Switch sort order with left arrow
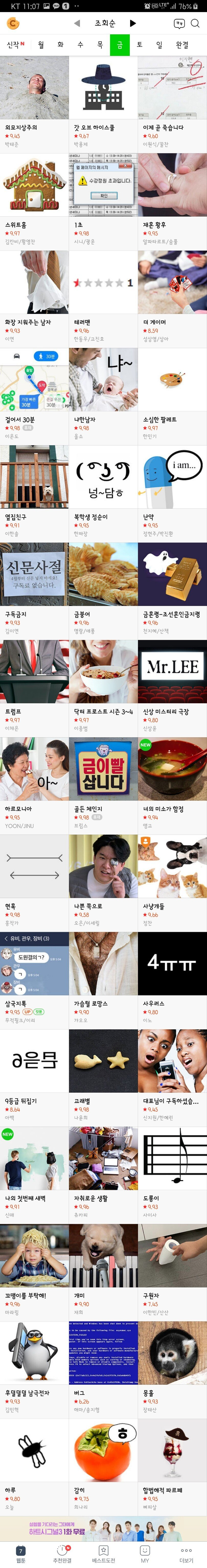 [76, 23]
